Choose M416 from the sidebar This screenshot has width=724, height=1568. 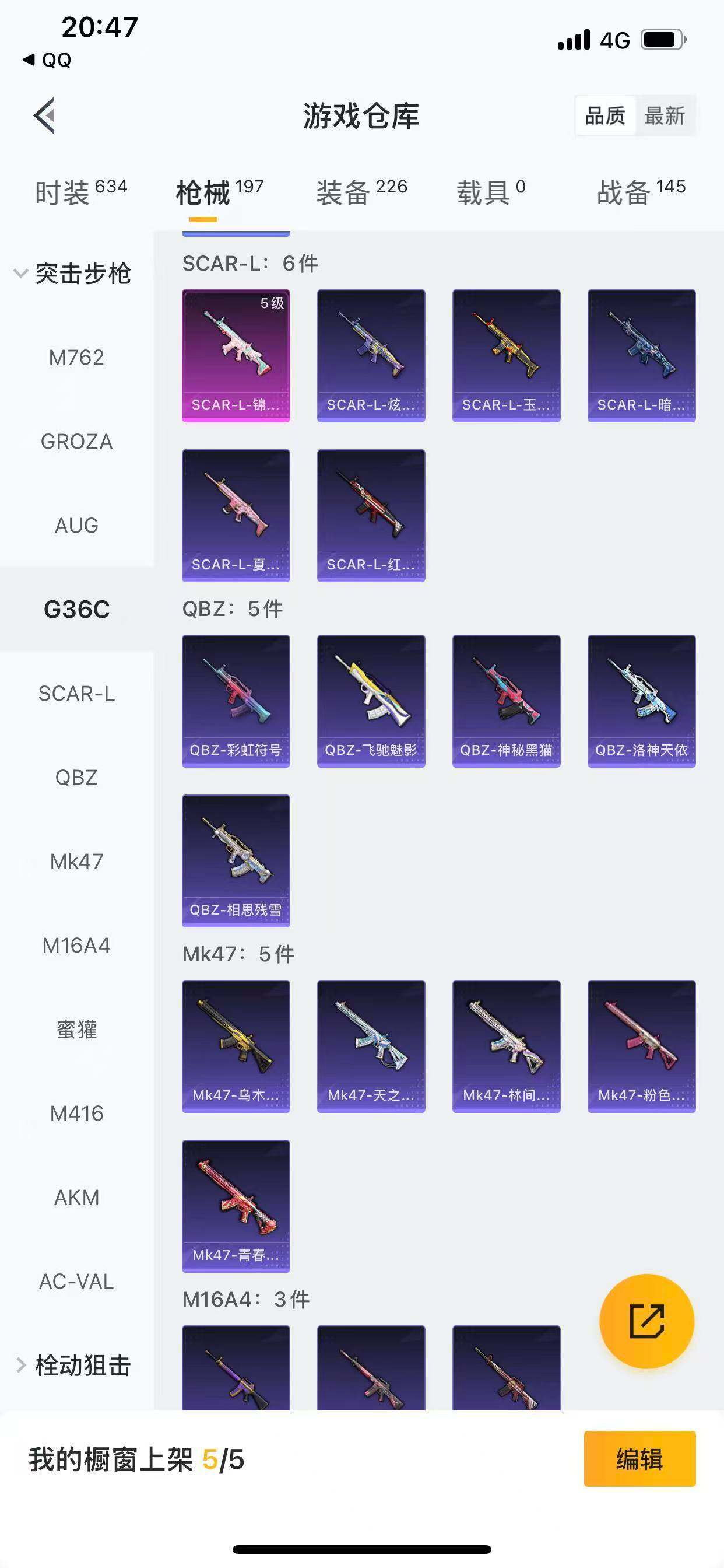(x=77, y=1114)
